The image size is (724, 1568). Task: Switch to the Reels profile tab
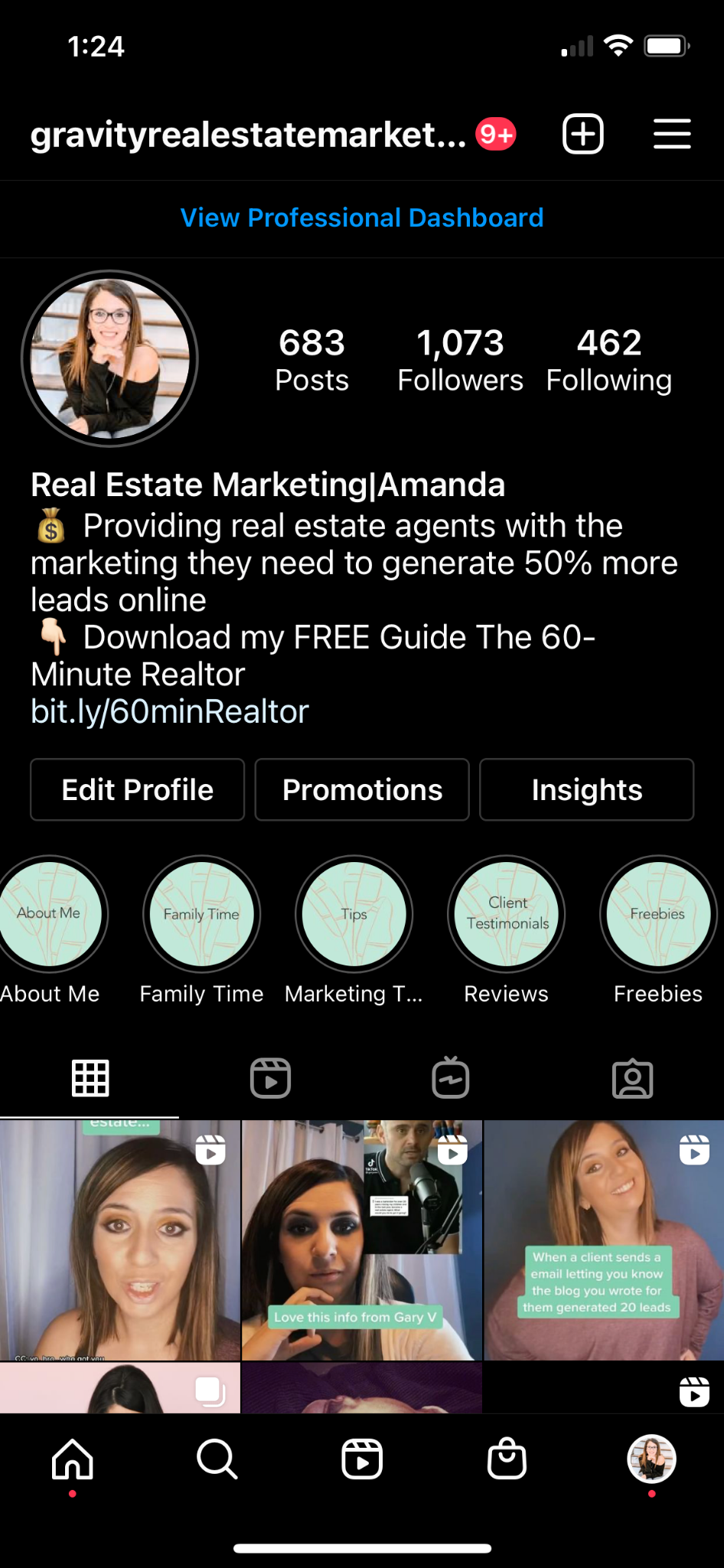271,1079
